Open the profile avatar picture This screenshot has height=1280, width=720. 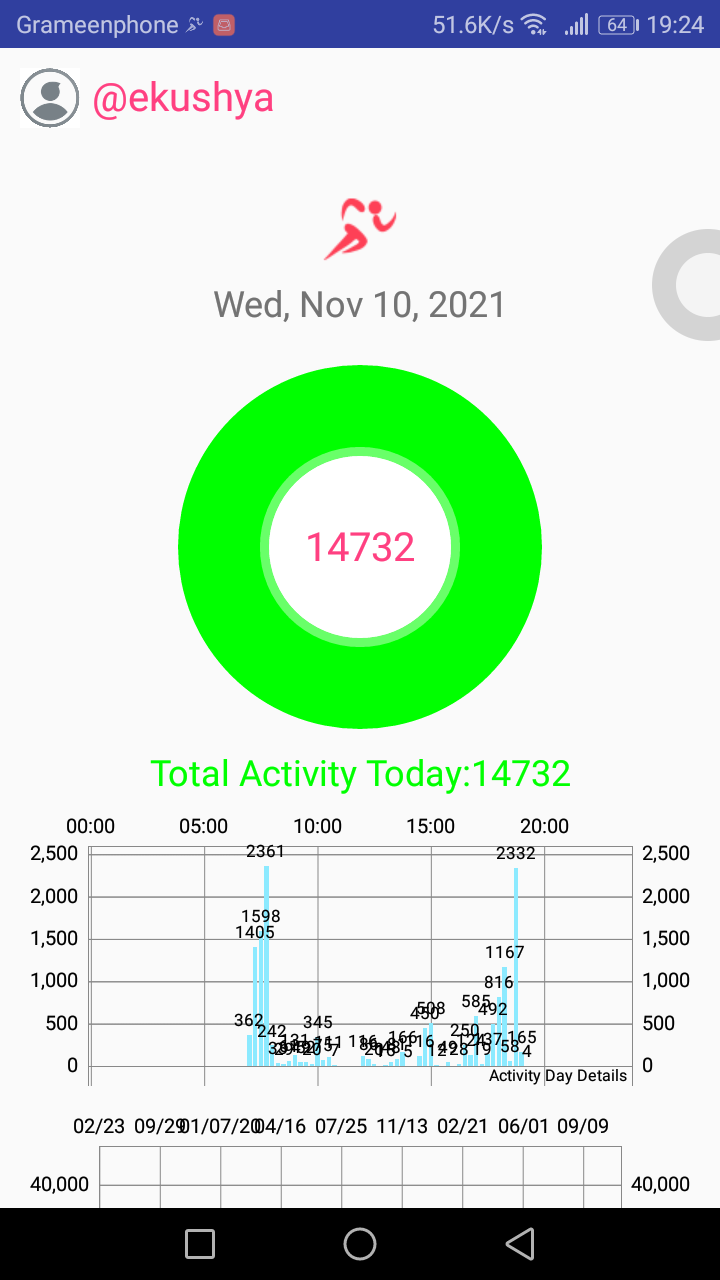49,98
